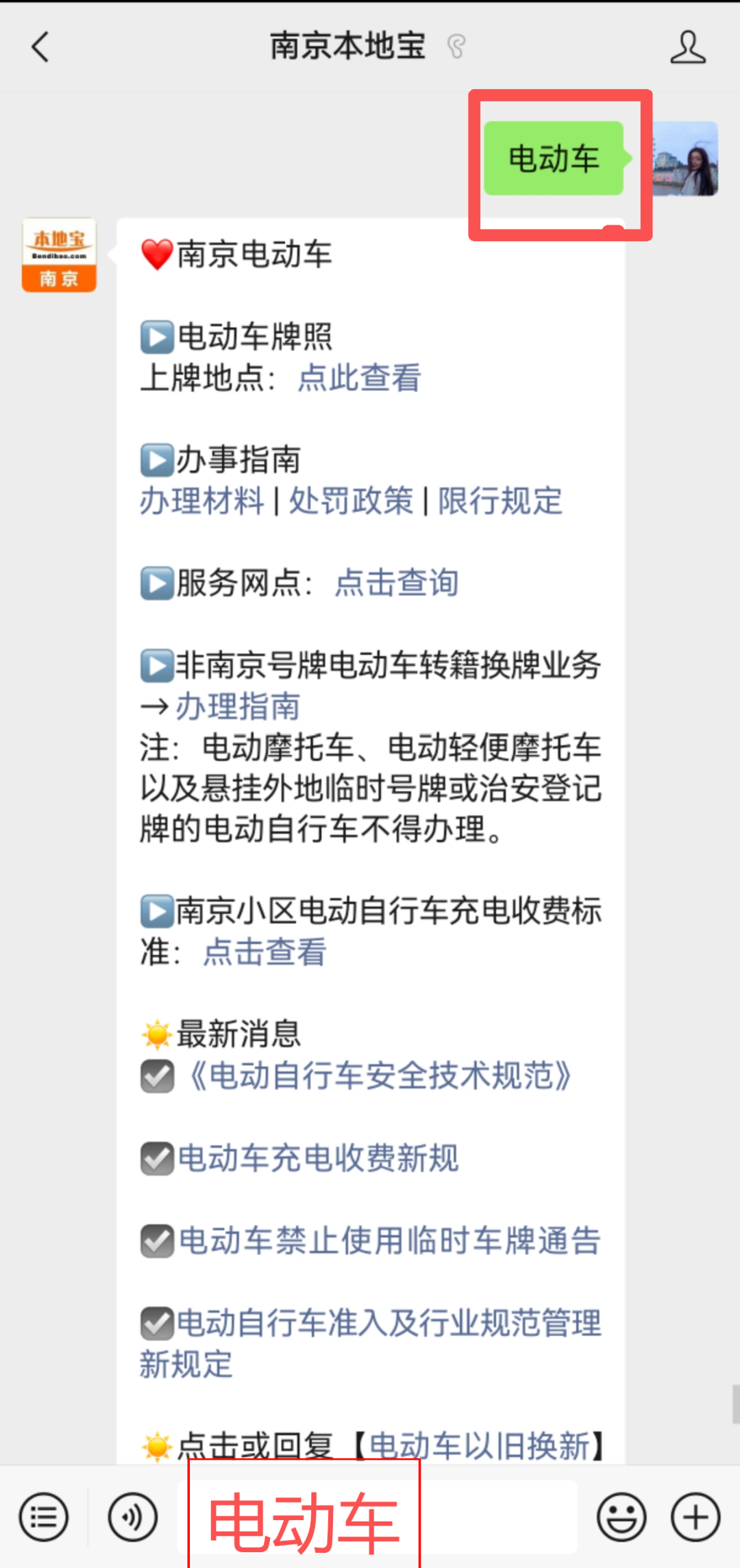Open the 办理材料 link
Image resolution: width=740 pixels, height=1568 pixels.
(202, 501)
